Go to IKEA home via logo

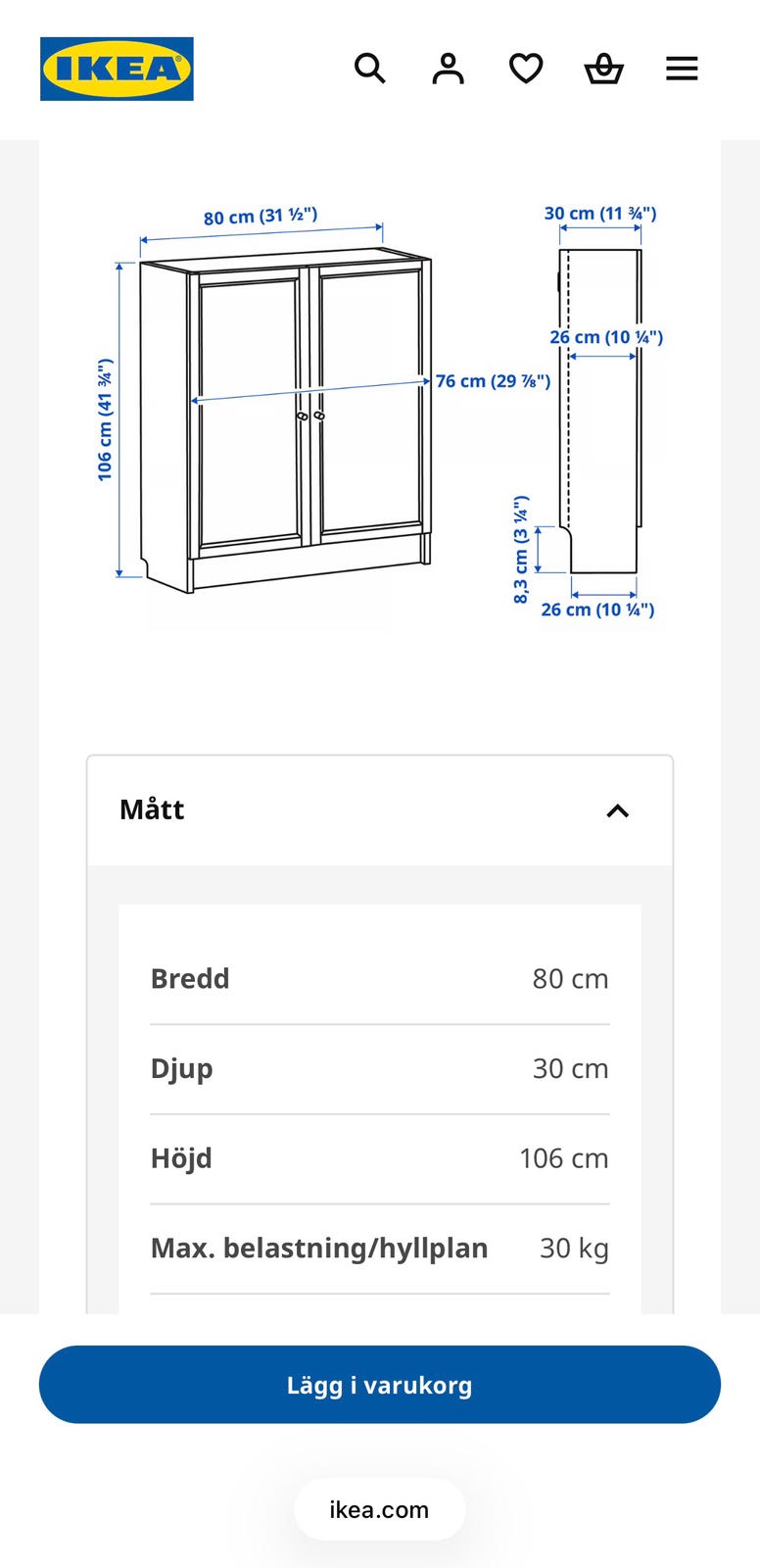117,69
